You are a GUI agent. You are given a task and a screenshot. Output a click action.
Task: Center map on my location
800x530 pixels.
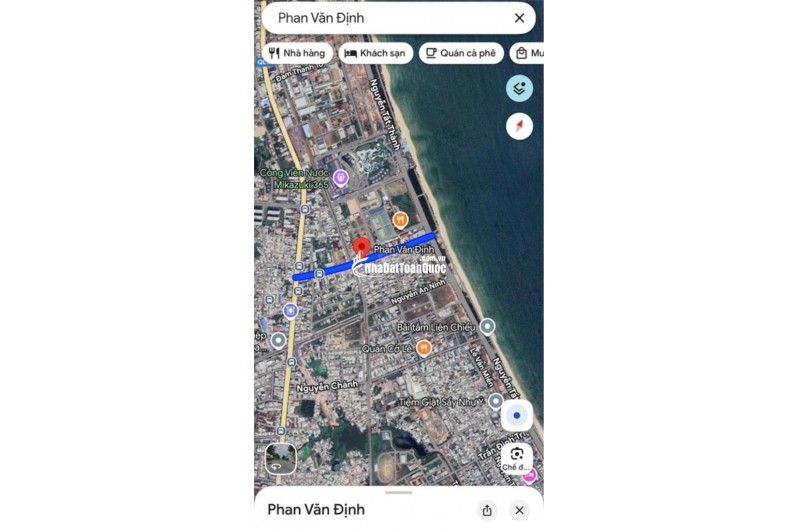[516, 415]
